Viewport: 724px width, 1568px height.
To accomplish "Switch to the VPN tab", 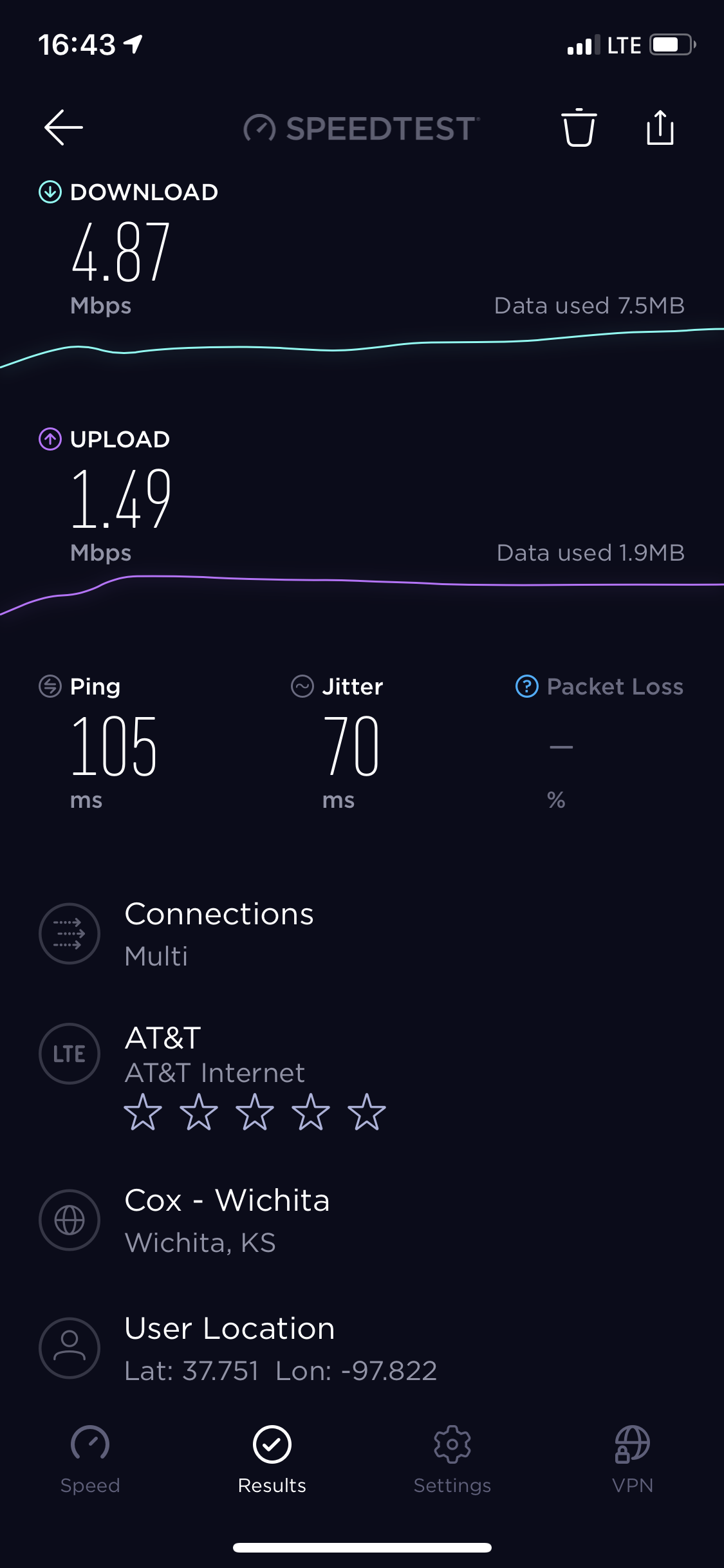I will click(632, 1459).
